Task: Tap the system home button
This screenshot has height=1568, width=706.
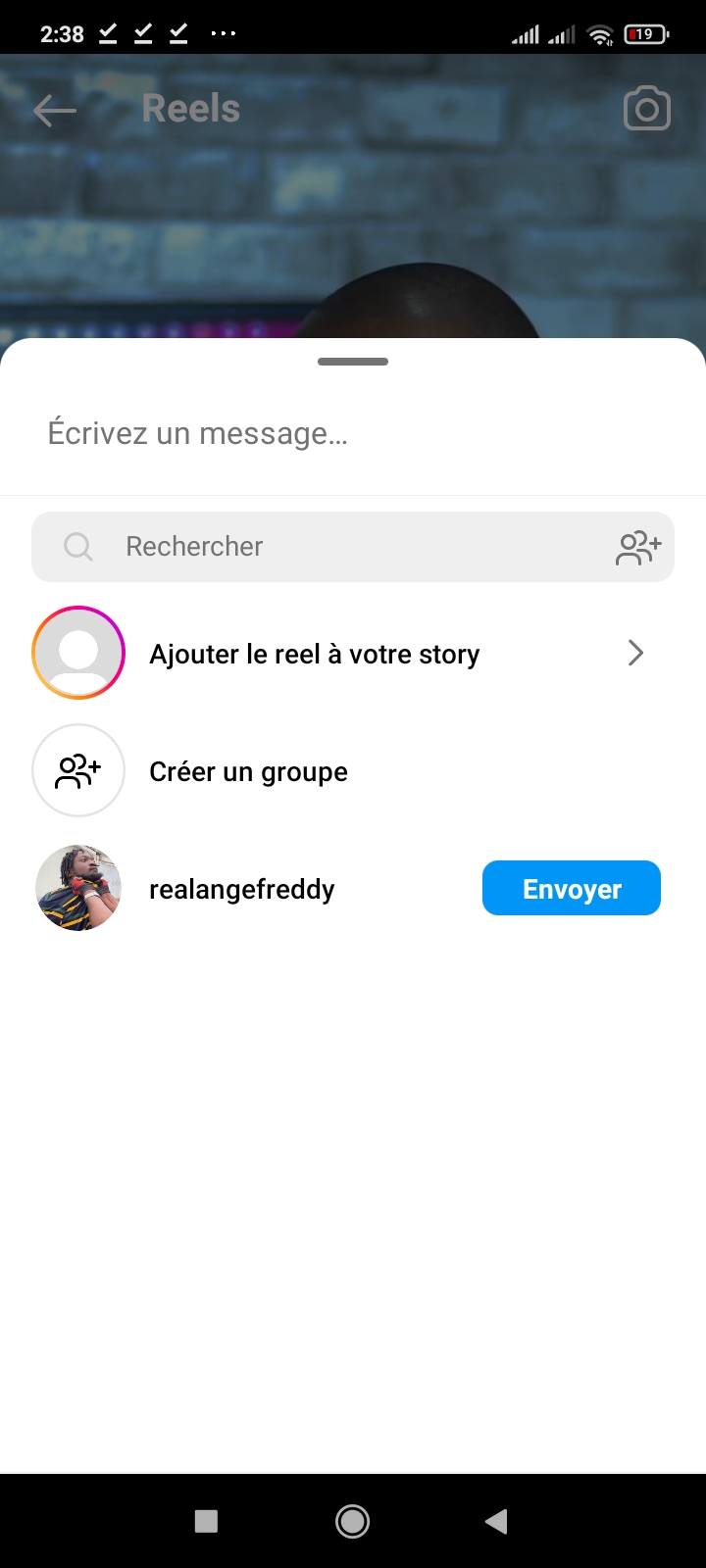Action: pyautogui.click(x=352, y=1521)
